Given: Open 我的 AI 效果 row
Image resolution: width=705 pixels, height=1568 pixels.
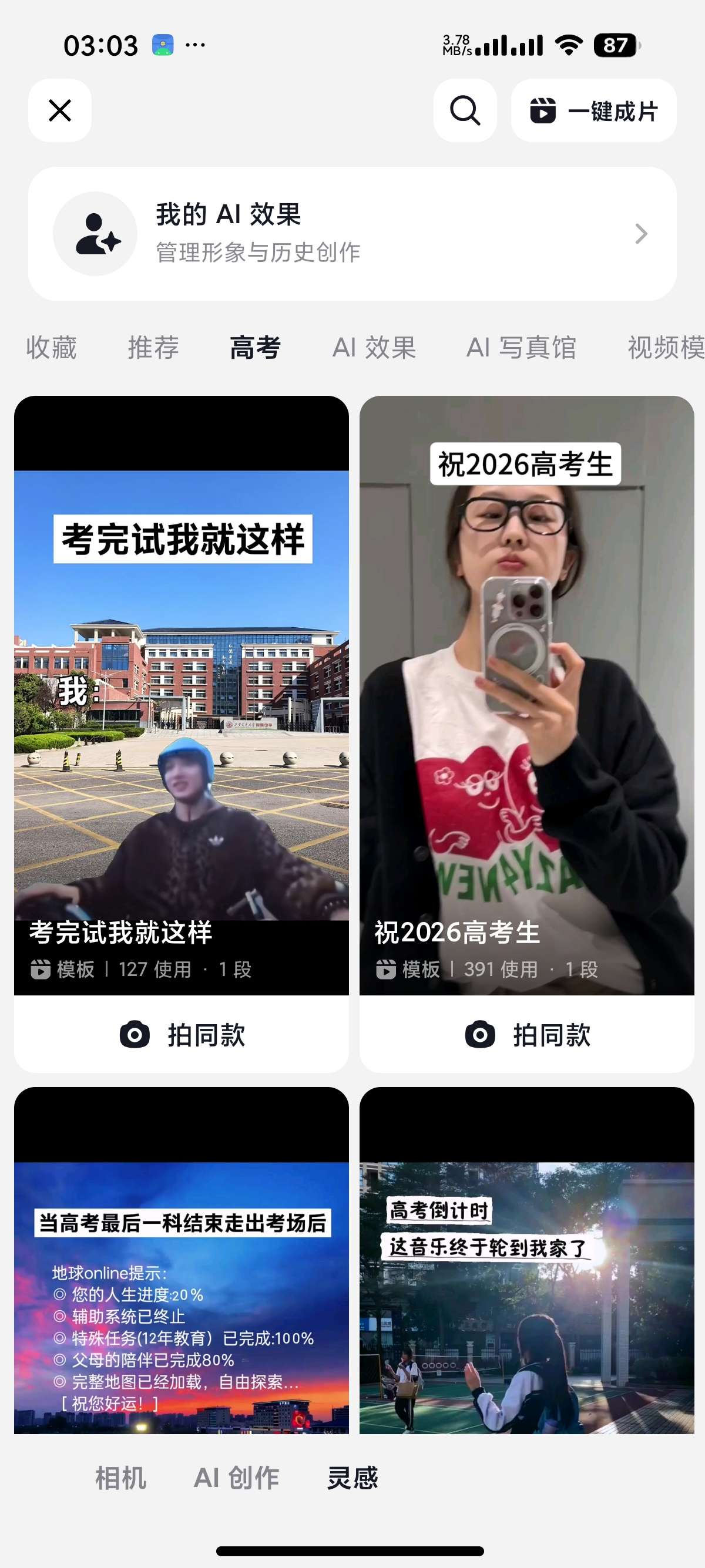Looking at the screenshot, I should click(352, 234).
